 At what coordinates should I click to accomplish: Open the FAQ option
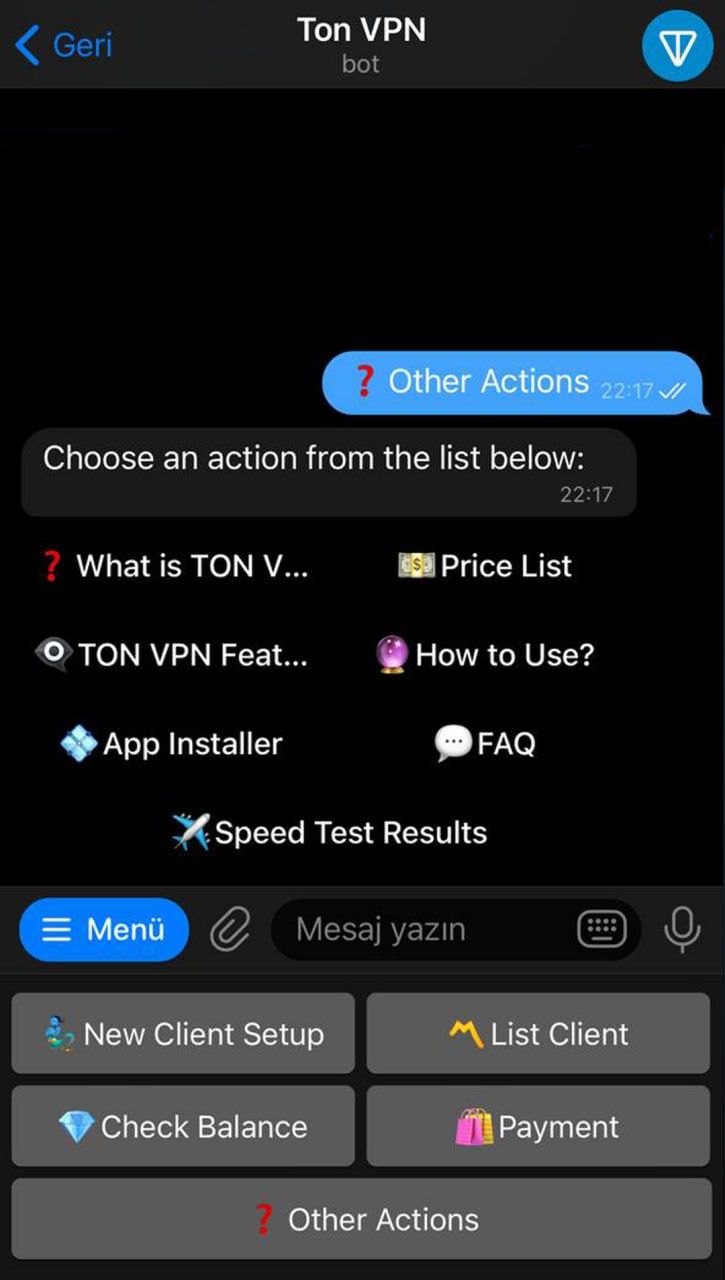(x=485, y=744)
